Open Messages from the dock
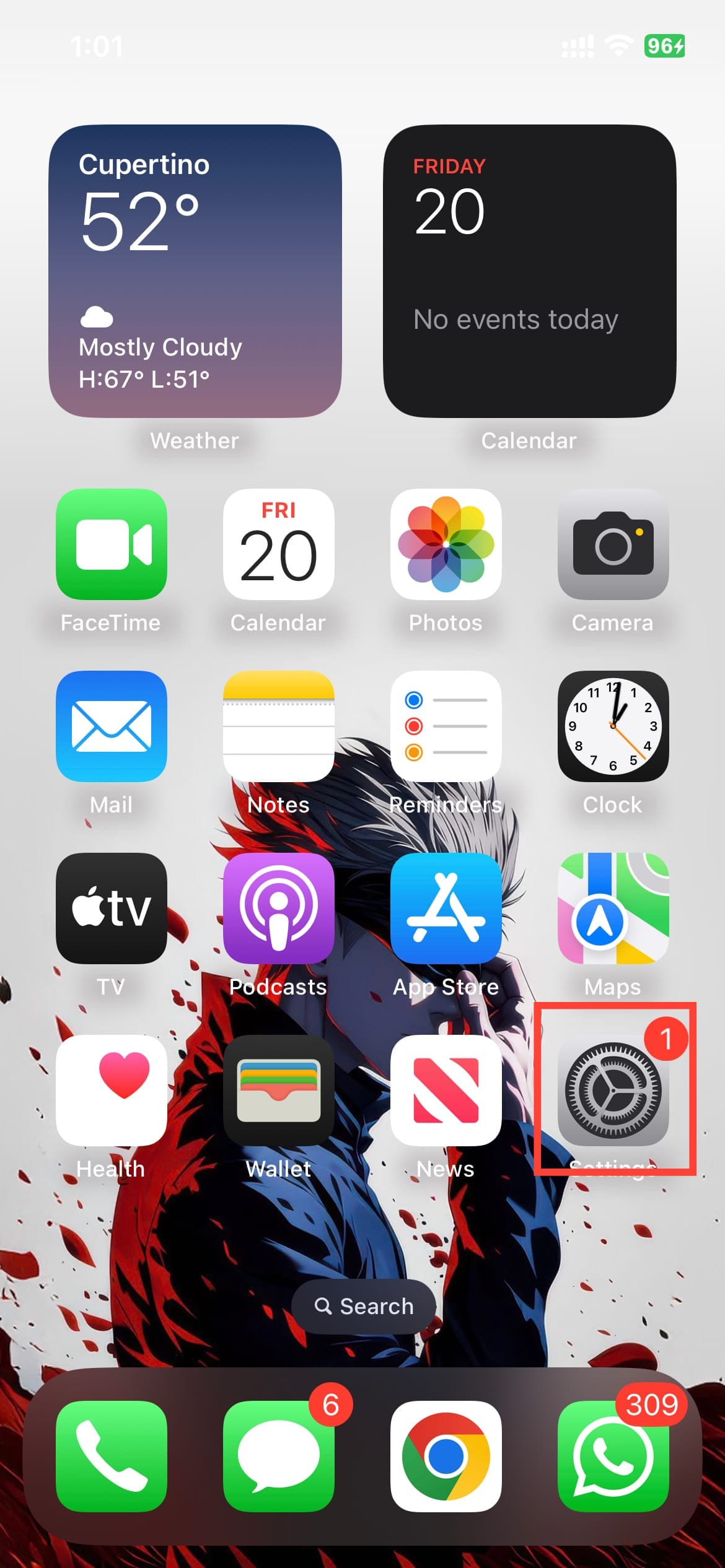The height and width of the screenshot is (1568, 725). tap(278, 1456)
